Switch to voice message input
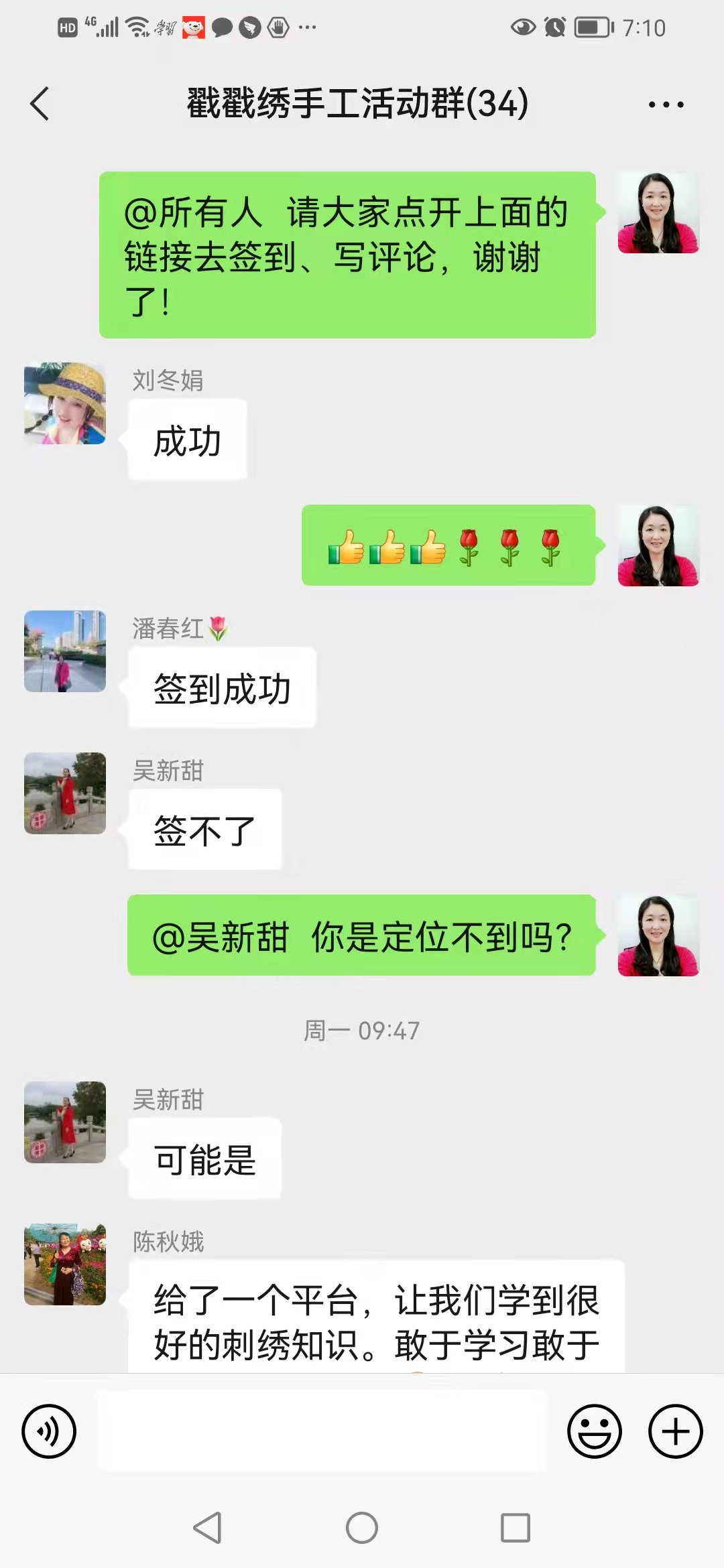 49,1431
